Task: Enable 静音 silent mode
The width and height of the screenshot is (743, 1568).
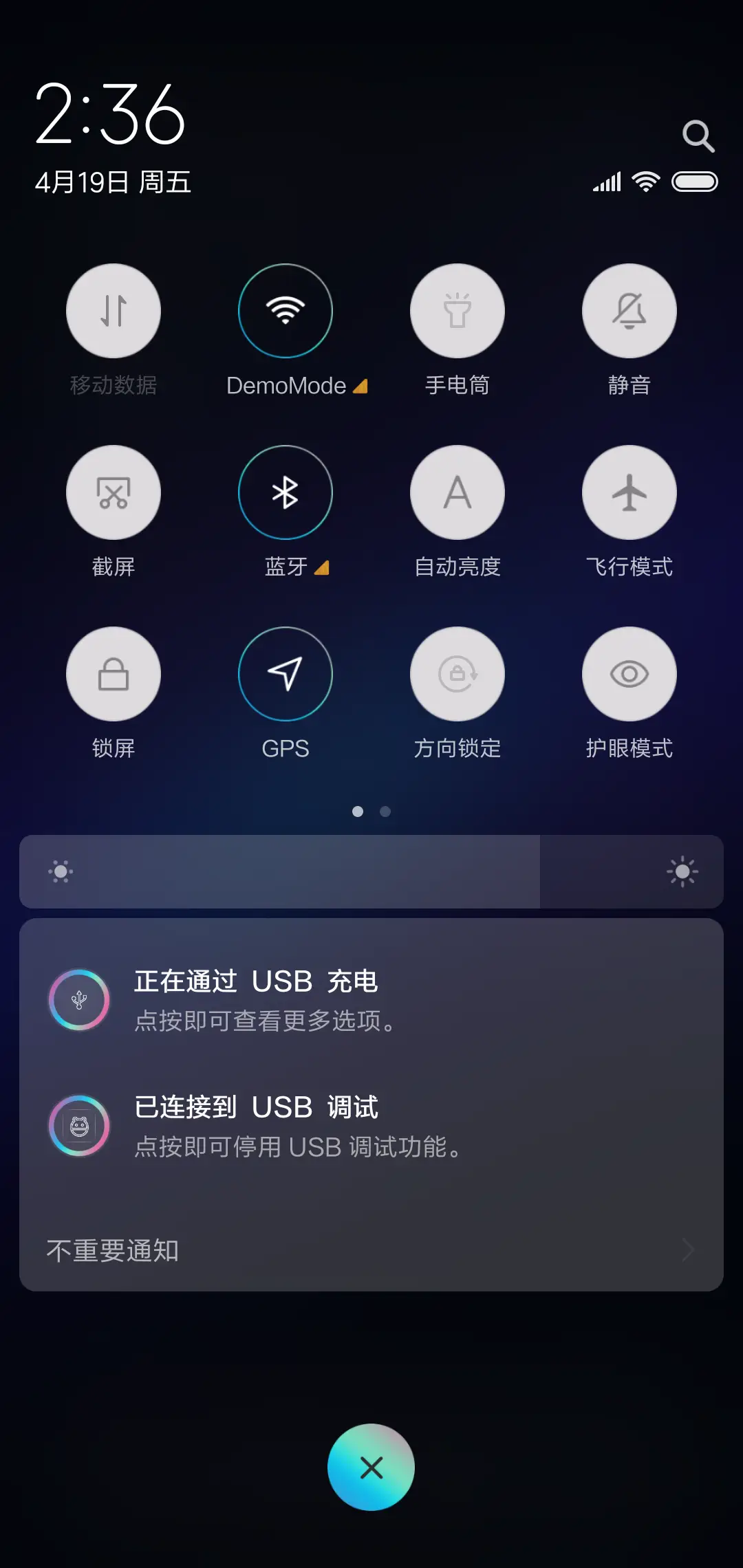Action: [x=629, y=311]
